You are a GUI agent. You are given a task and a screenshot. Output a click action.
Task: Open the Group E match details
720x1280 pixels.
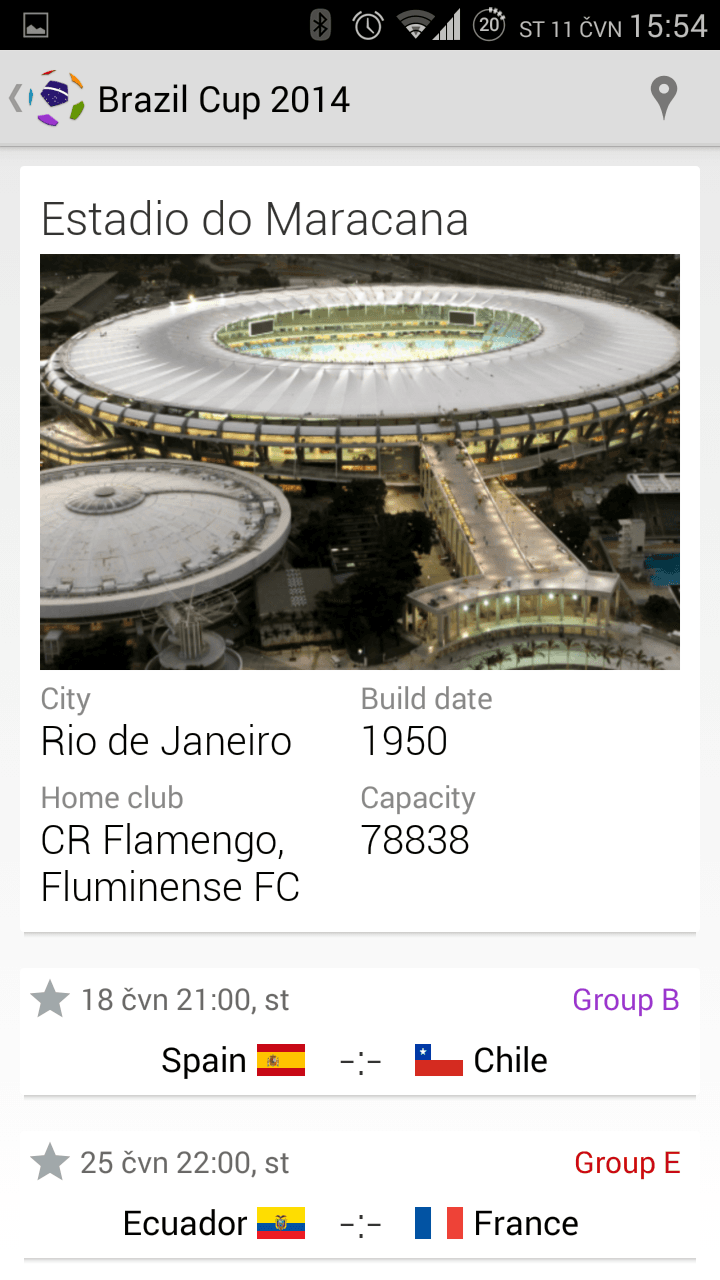(x=627, y=1163)
